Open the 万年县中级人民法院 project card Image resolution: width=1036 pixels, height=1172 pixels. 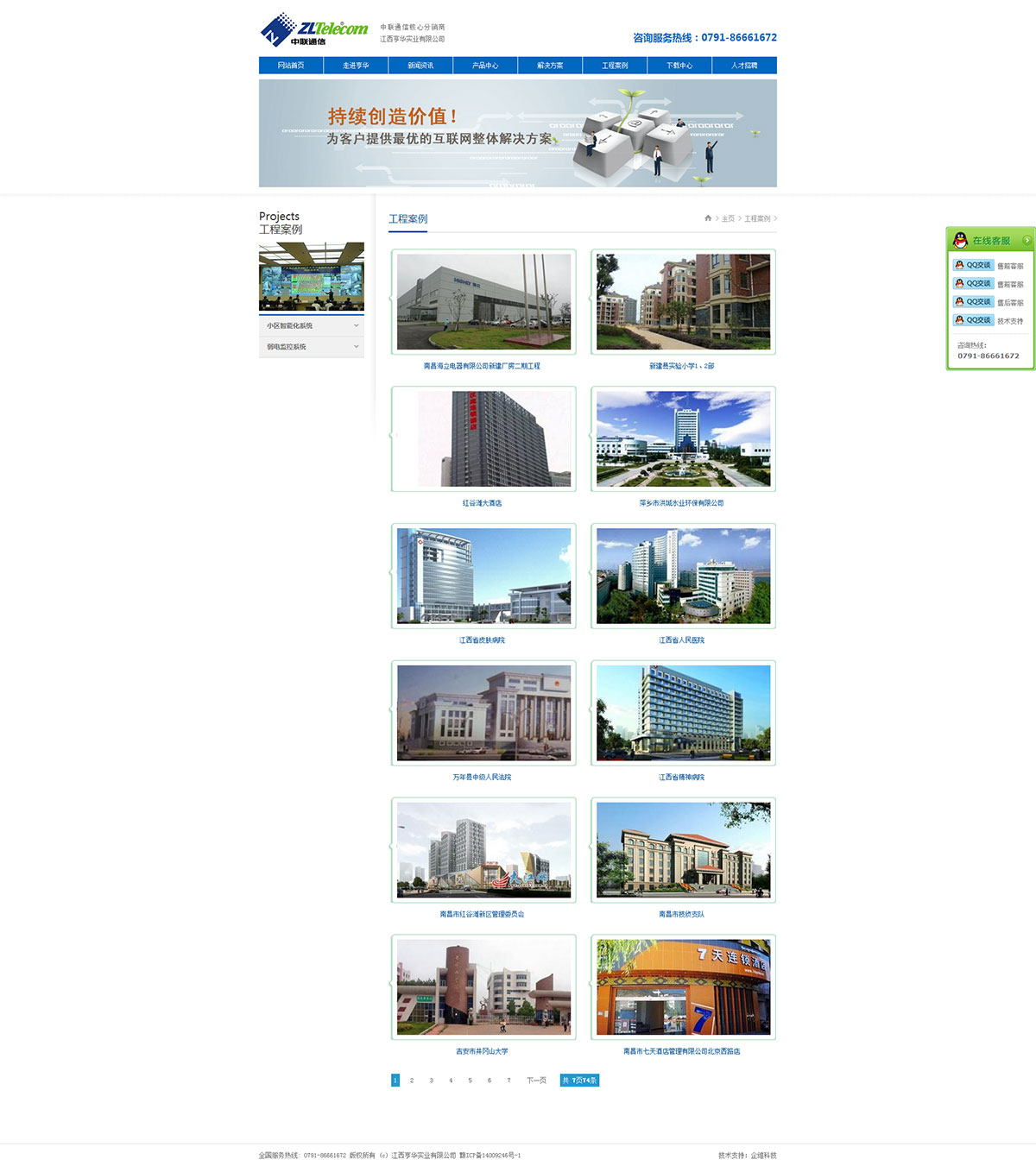[x=483, y=714]
